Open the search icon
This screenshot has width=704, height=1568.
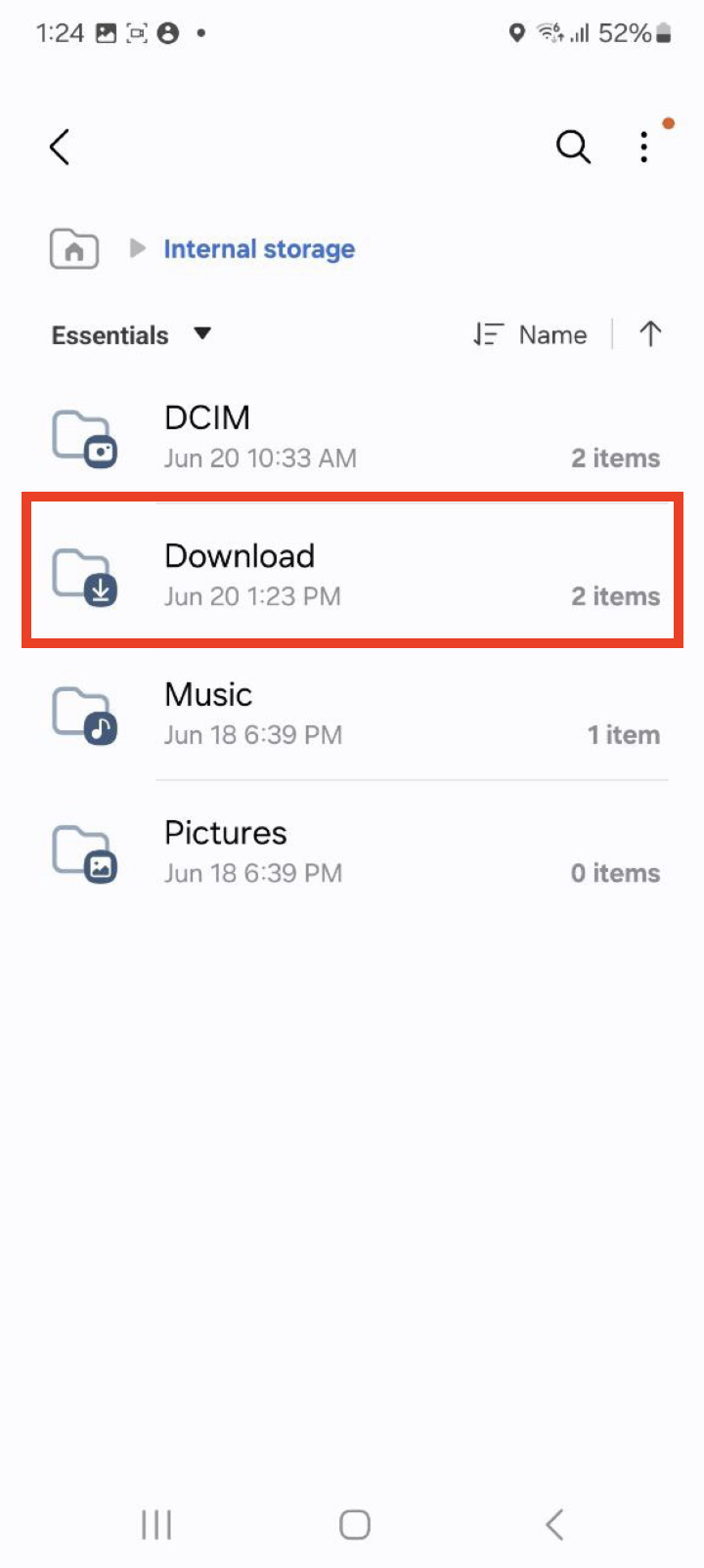click(x=573, y=147)
